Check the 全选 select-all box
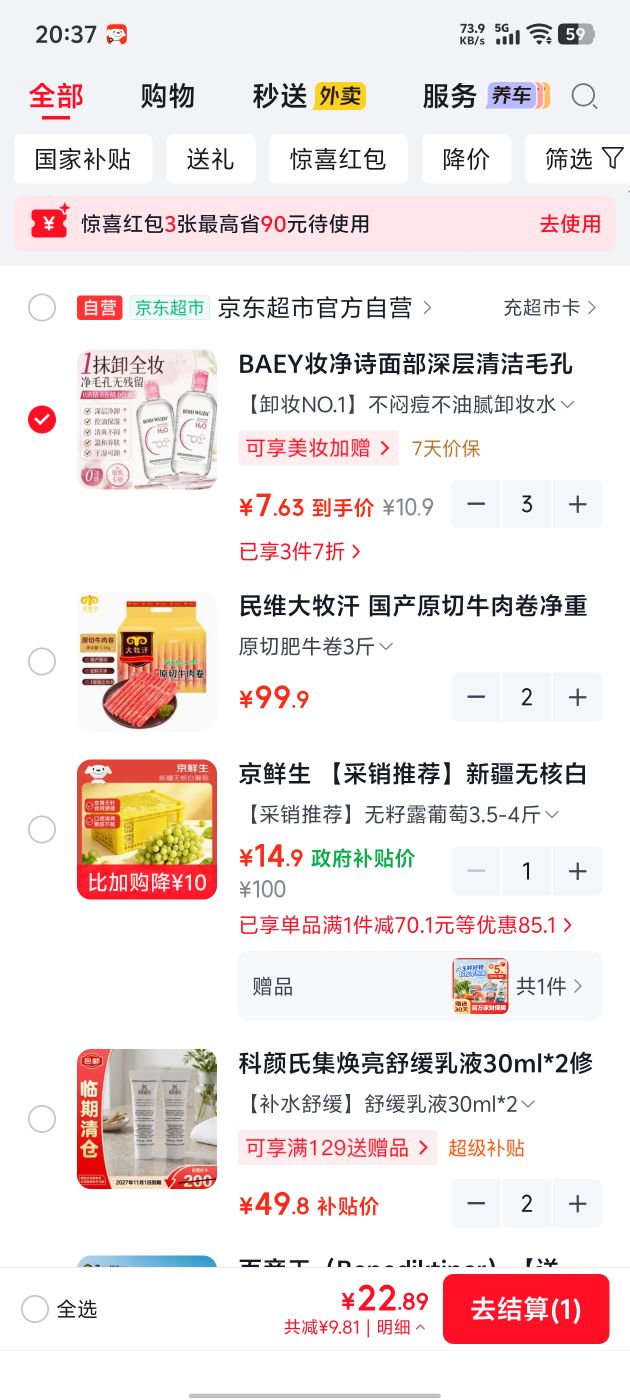 coord(35,1309)
